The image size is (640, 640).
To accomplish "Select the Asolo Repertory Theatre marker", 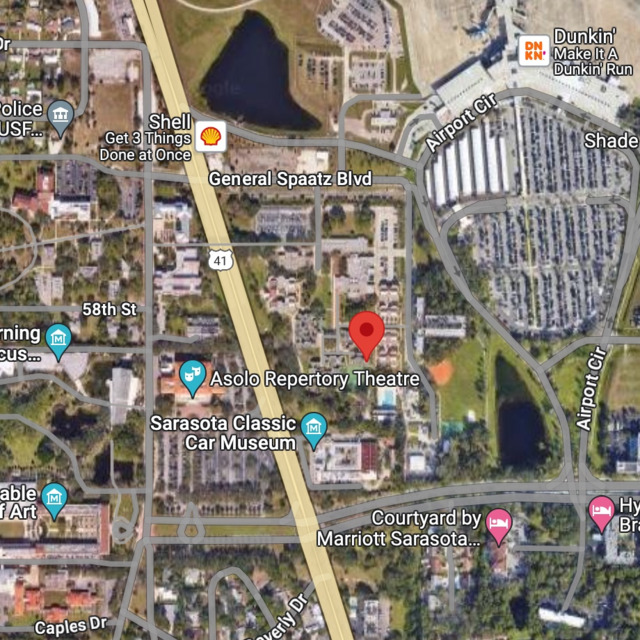I will [x=192, y=376].
